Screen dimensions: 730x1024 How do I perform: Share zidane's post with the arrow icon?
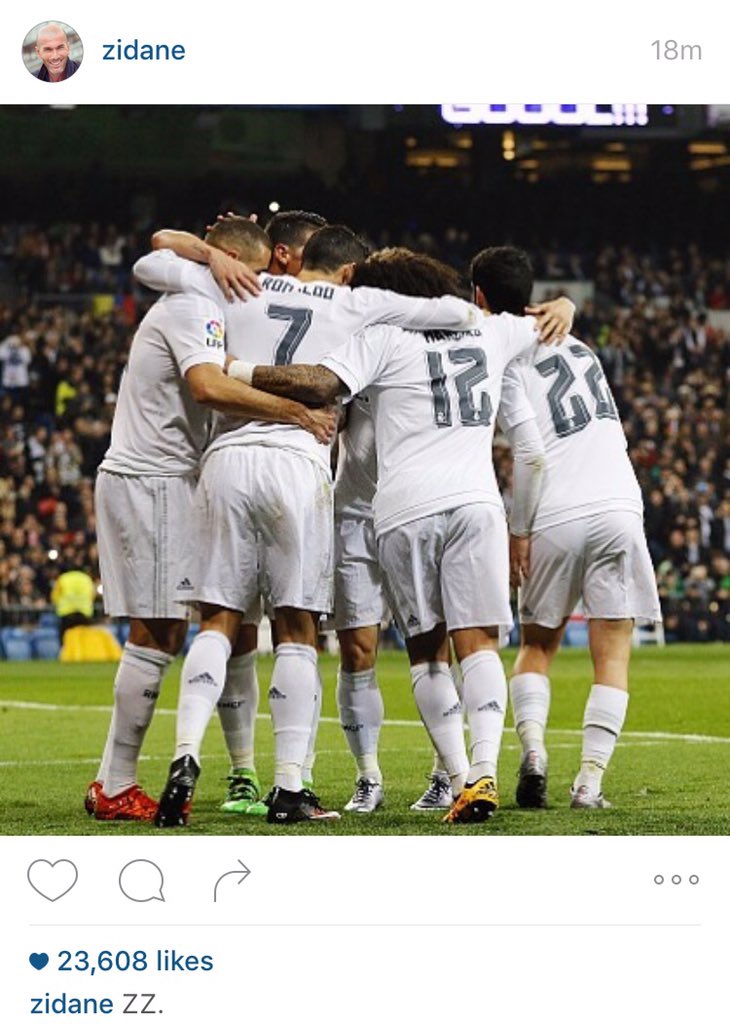(x=231, y=880)
